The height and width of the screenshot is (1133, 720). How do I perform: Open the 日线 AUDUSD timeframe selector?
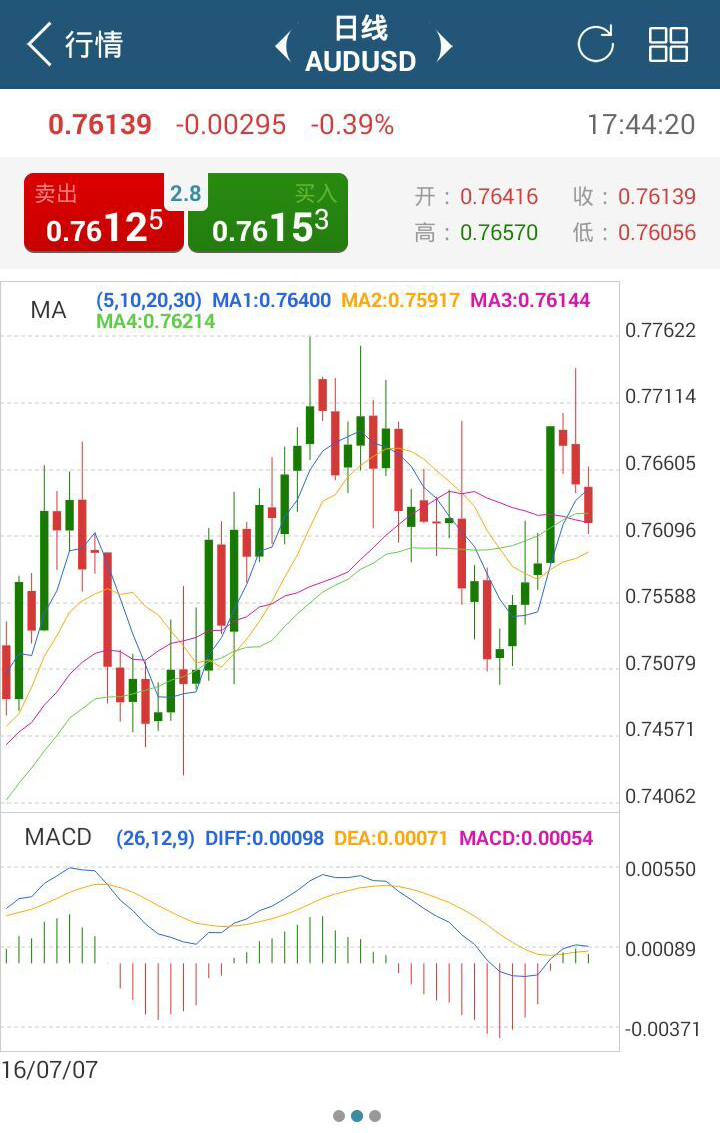[x=363, y=43]
